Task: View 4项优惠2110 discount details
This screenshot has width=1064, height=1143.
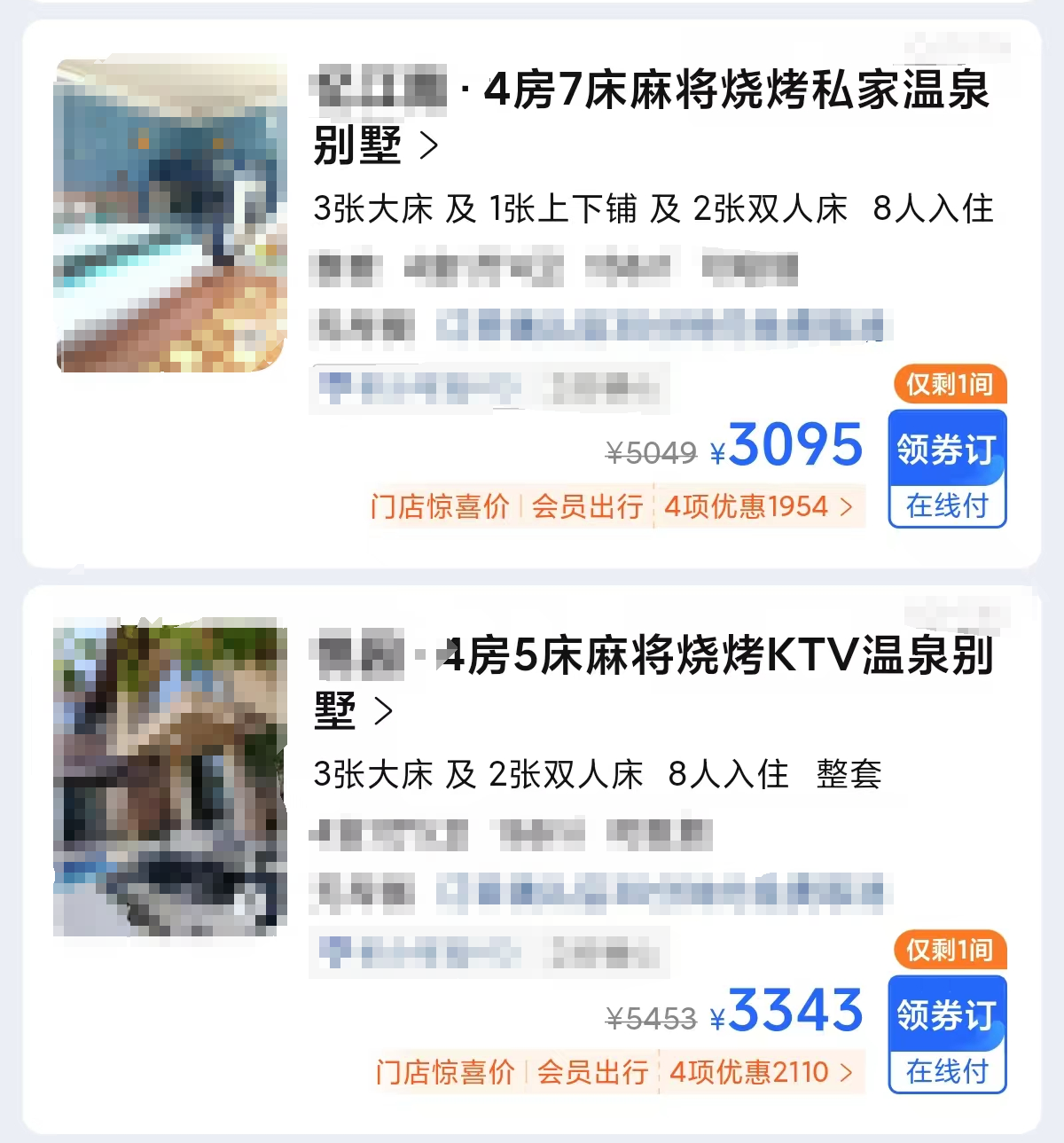Action: tap(761, 1072)
